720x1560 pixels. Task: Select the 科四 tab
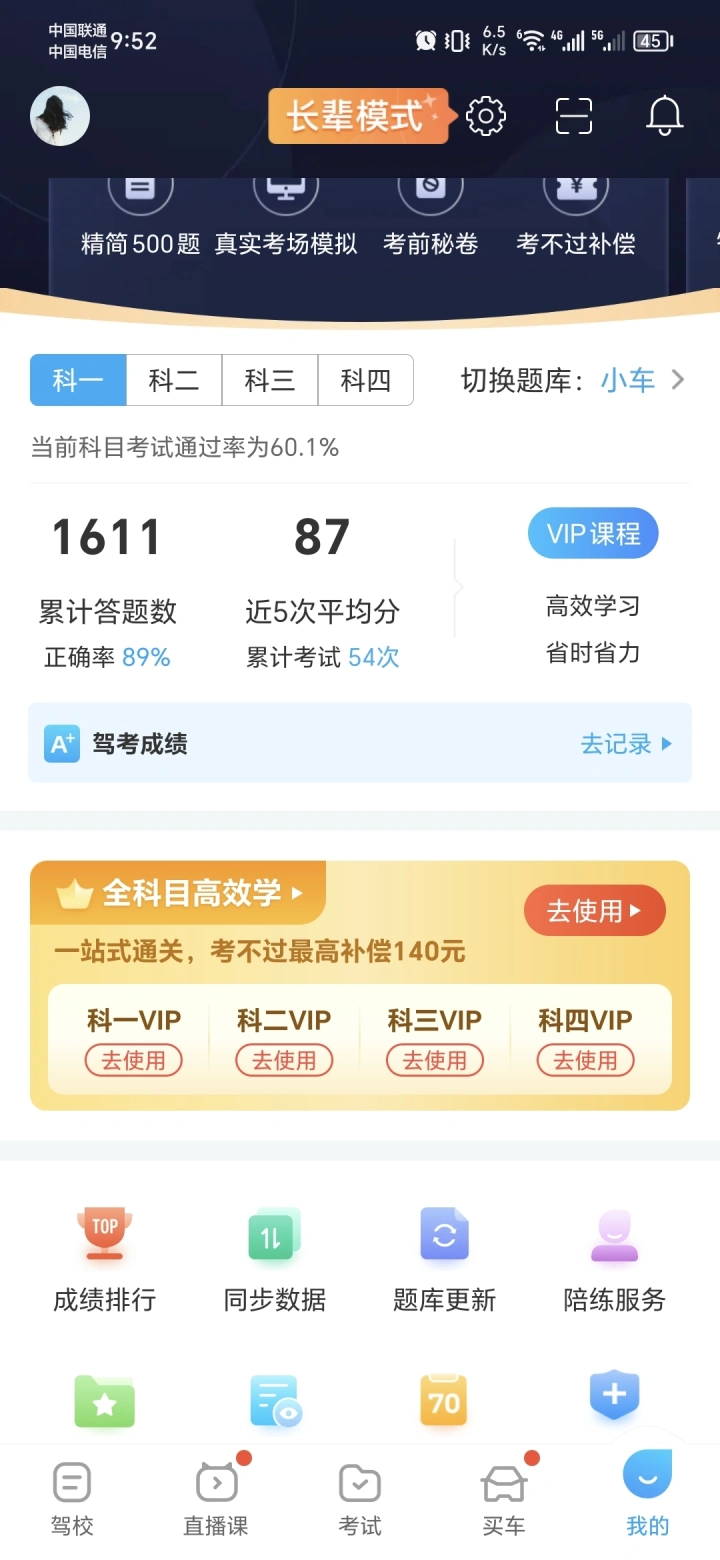pos(365,380)
